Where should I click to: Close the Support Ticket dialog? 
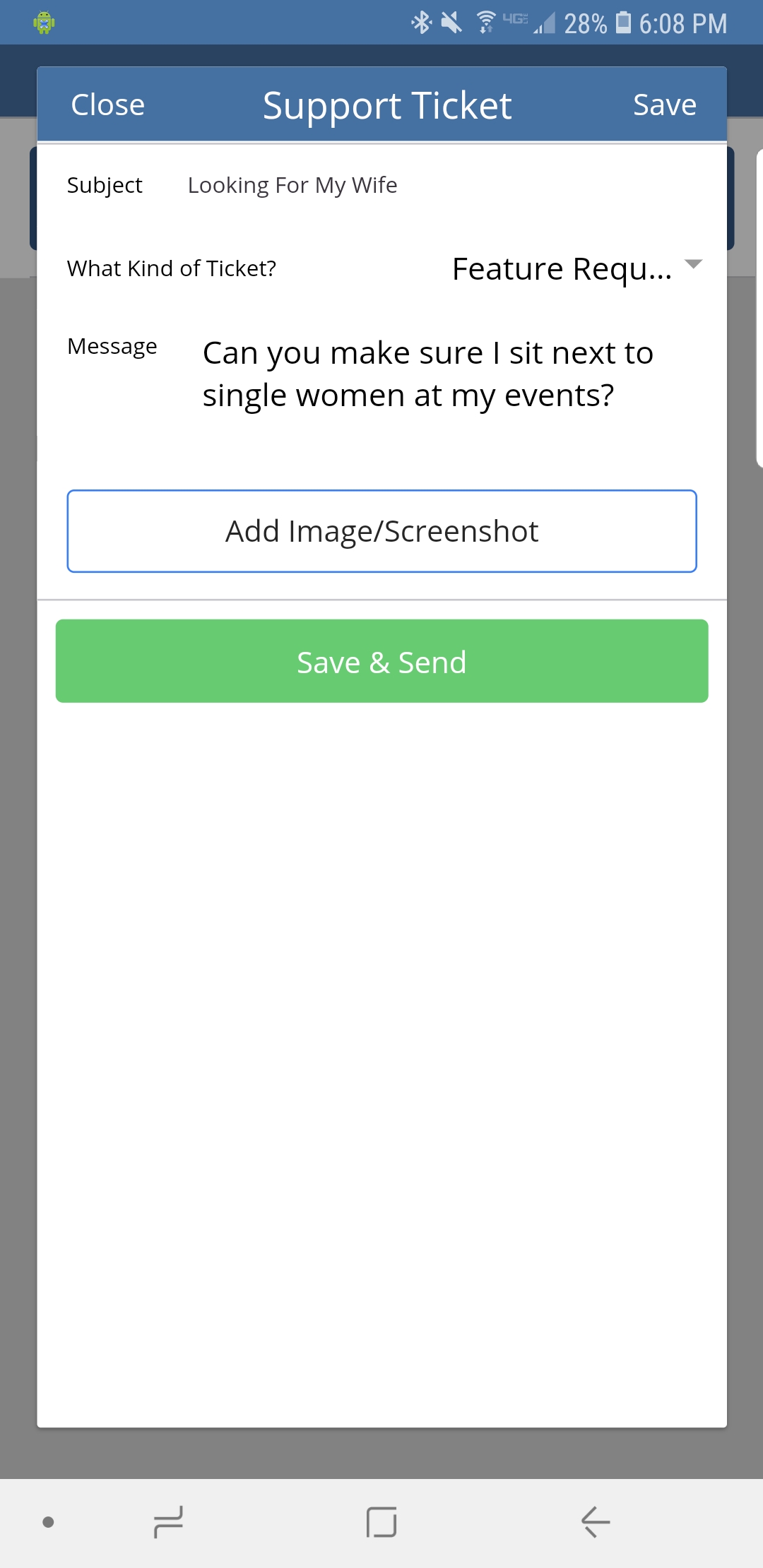[107, 105]
